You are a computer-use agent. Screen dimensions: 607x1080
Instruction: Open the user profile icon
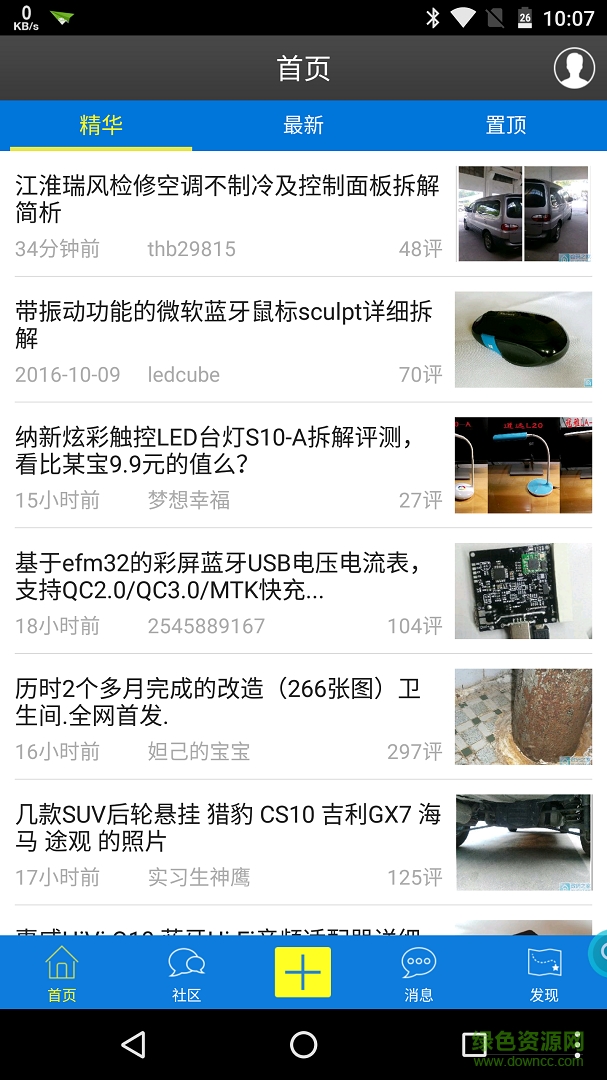pyautogui.click(x=574, y=68)
